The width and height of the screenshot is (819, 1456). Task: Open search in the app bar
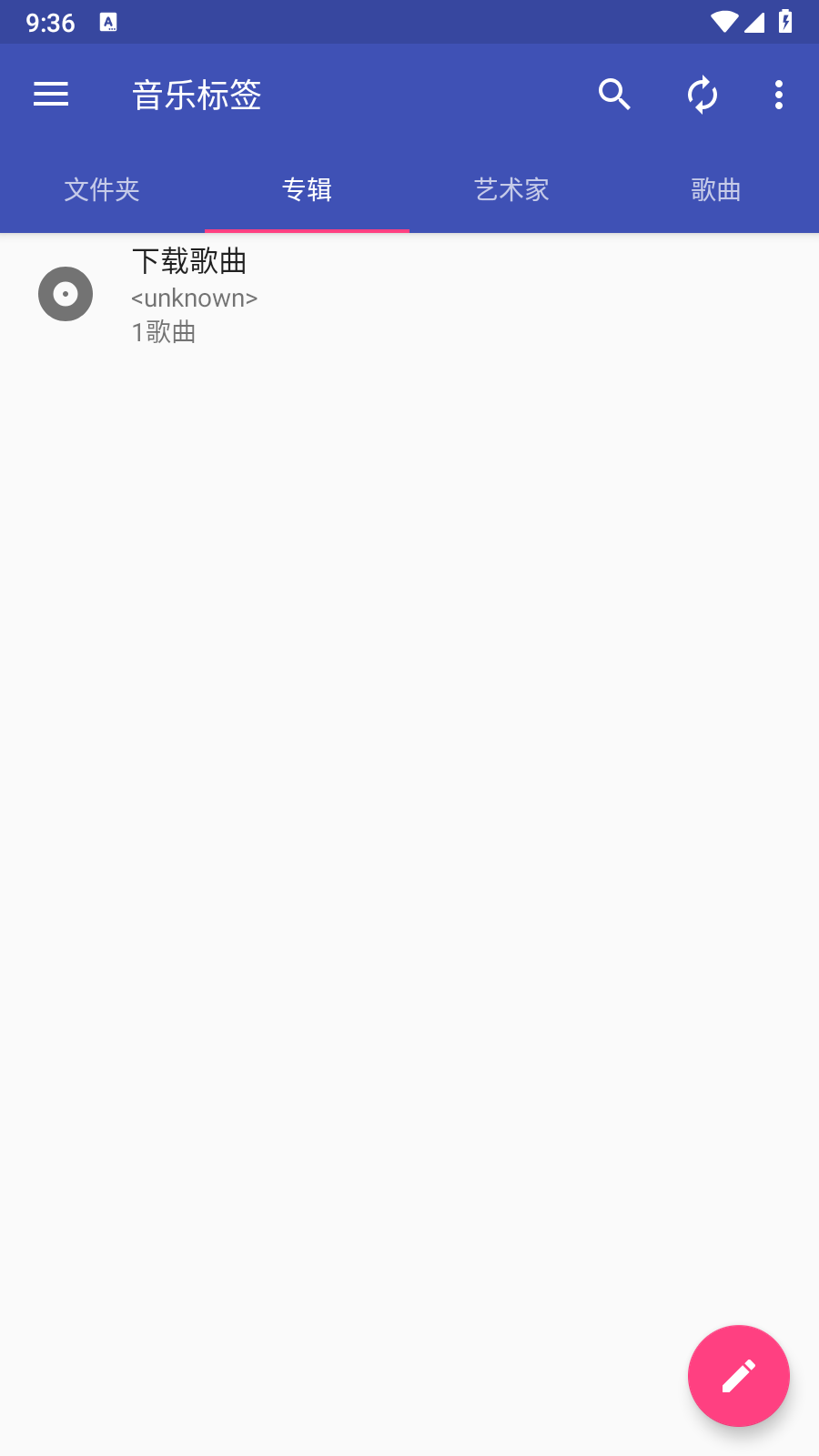pos(615,94)
